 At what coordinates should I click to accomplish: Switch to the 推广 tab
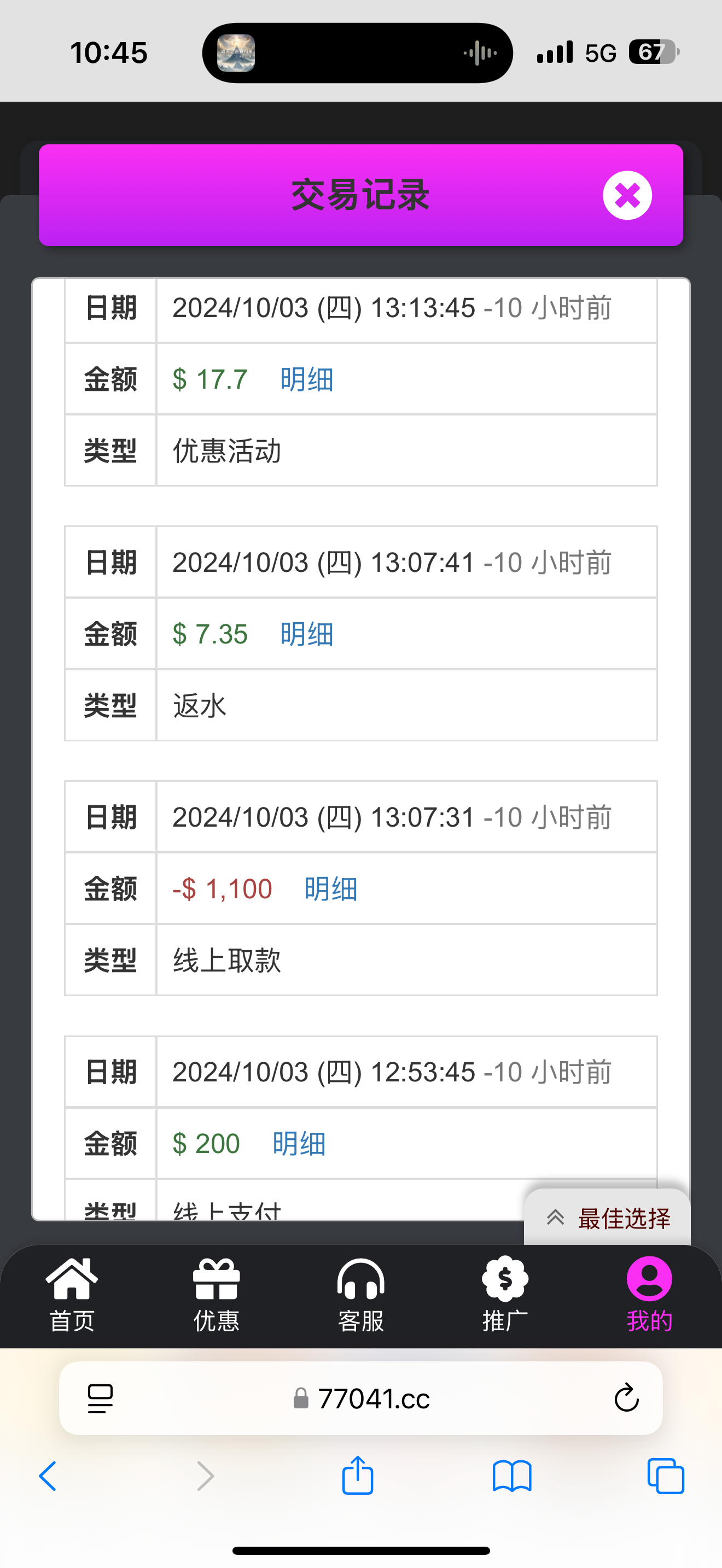(505, 1294)
